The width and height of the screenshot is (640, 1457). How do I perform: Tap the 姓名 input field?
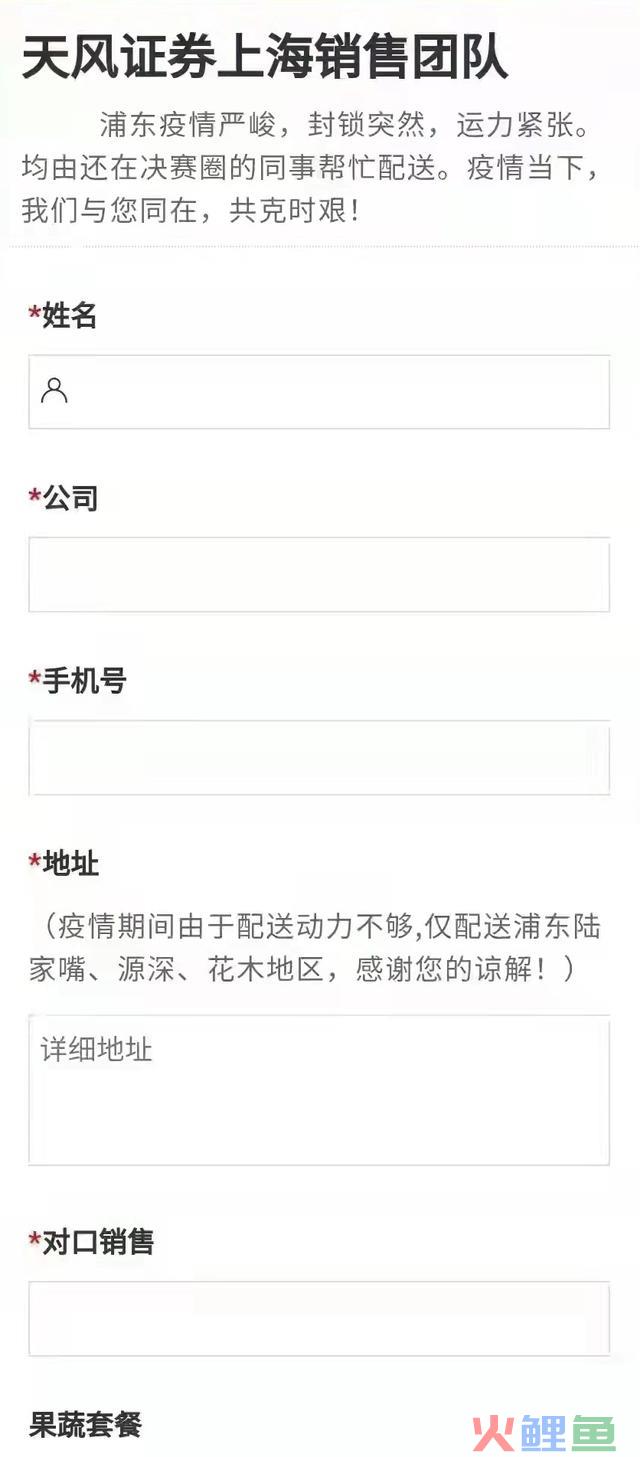pos(319,392)
